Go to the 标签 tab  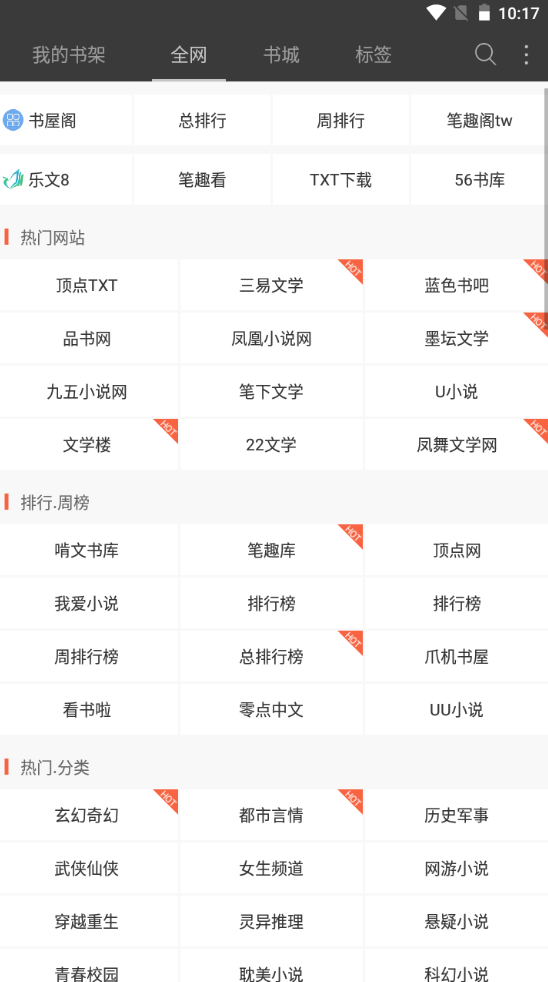point(373,54)
